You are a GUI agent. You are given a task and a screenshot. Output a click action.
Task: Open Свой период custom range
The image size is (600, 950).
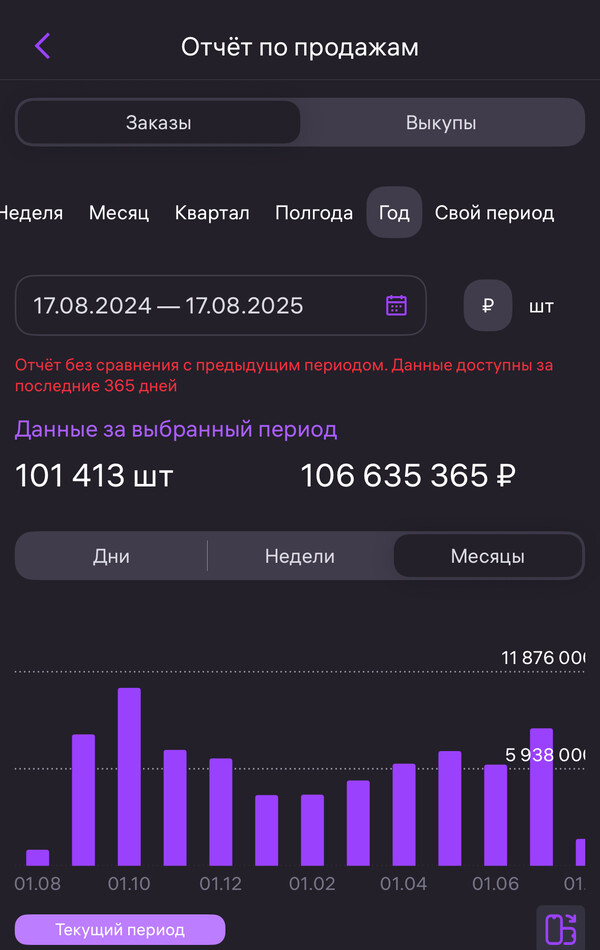click(494, 212)
